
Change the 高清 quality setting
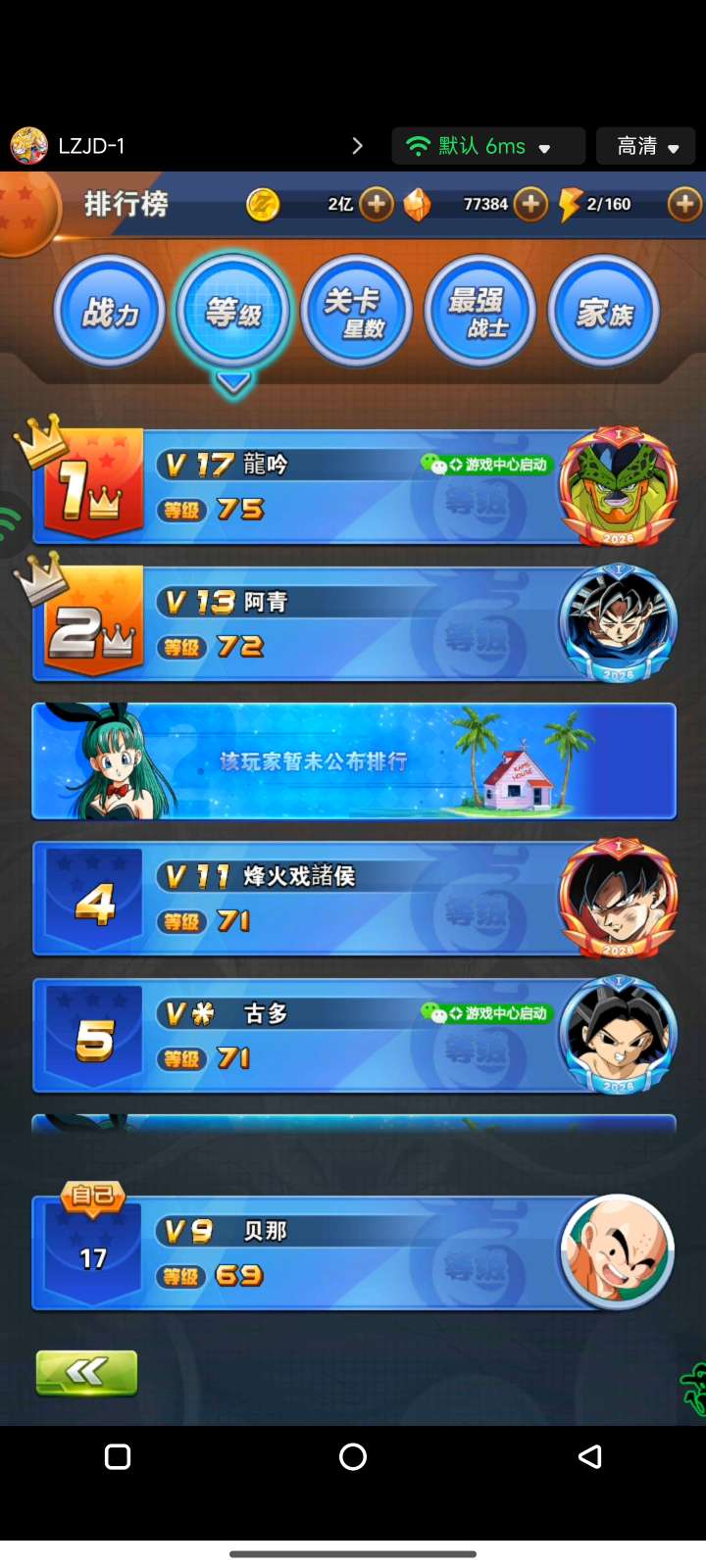[x=646, y=146]
